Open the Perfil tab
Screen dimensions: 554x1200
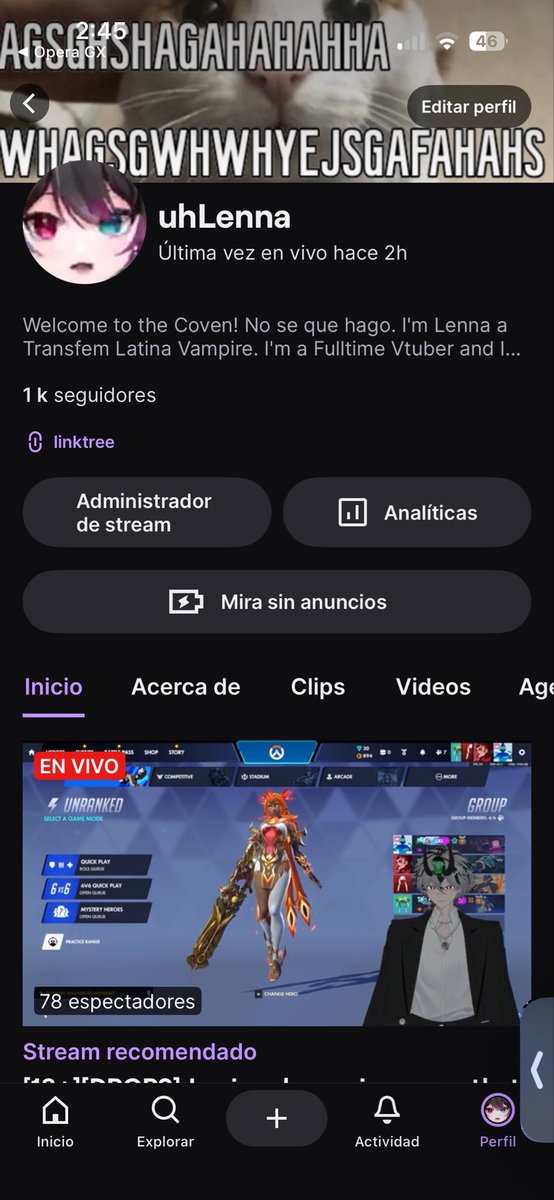coord(498,1121)
